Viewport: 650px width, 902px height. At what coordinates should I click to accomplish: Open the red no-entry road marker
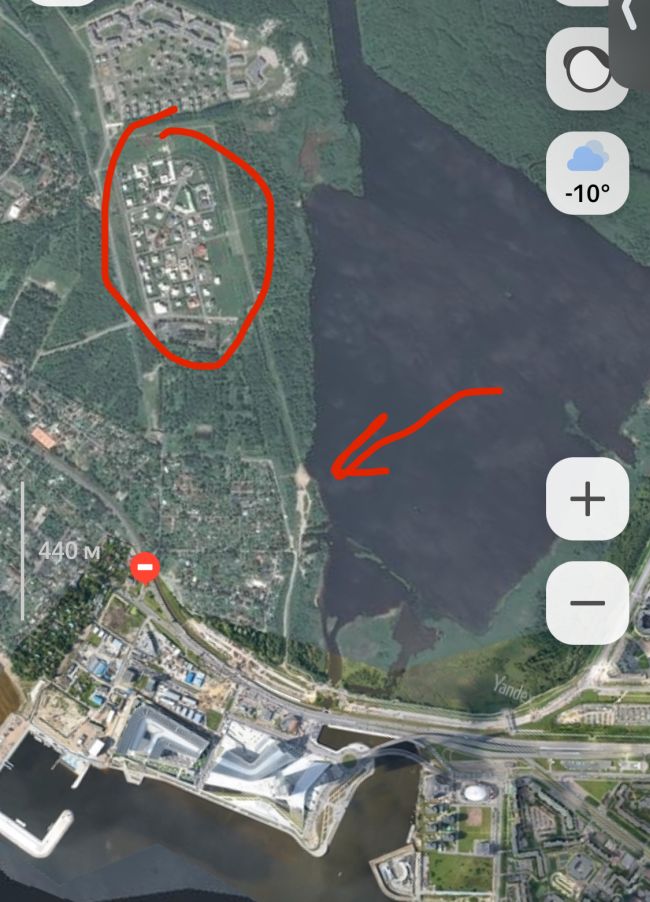[145, 568]
